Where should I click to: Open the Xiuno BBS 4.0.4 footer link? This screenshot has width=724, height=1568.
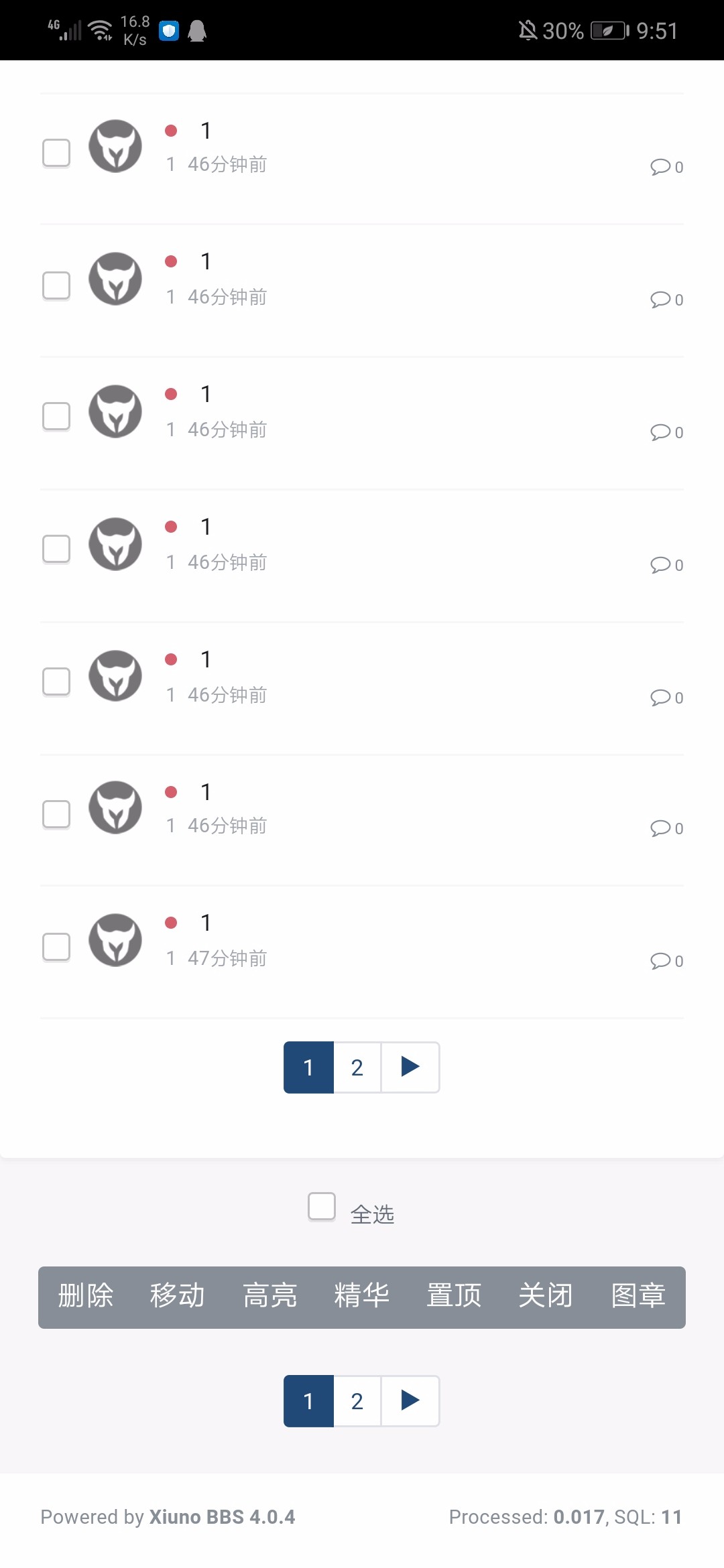point(222,1517)
